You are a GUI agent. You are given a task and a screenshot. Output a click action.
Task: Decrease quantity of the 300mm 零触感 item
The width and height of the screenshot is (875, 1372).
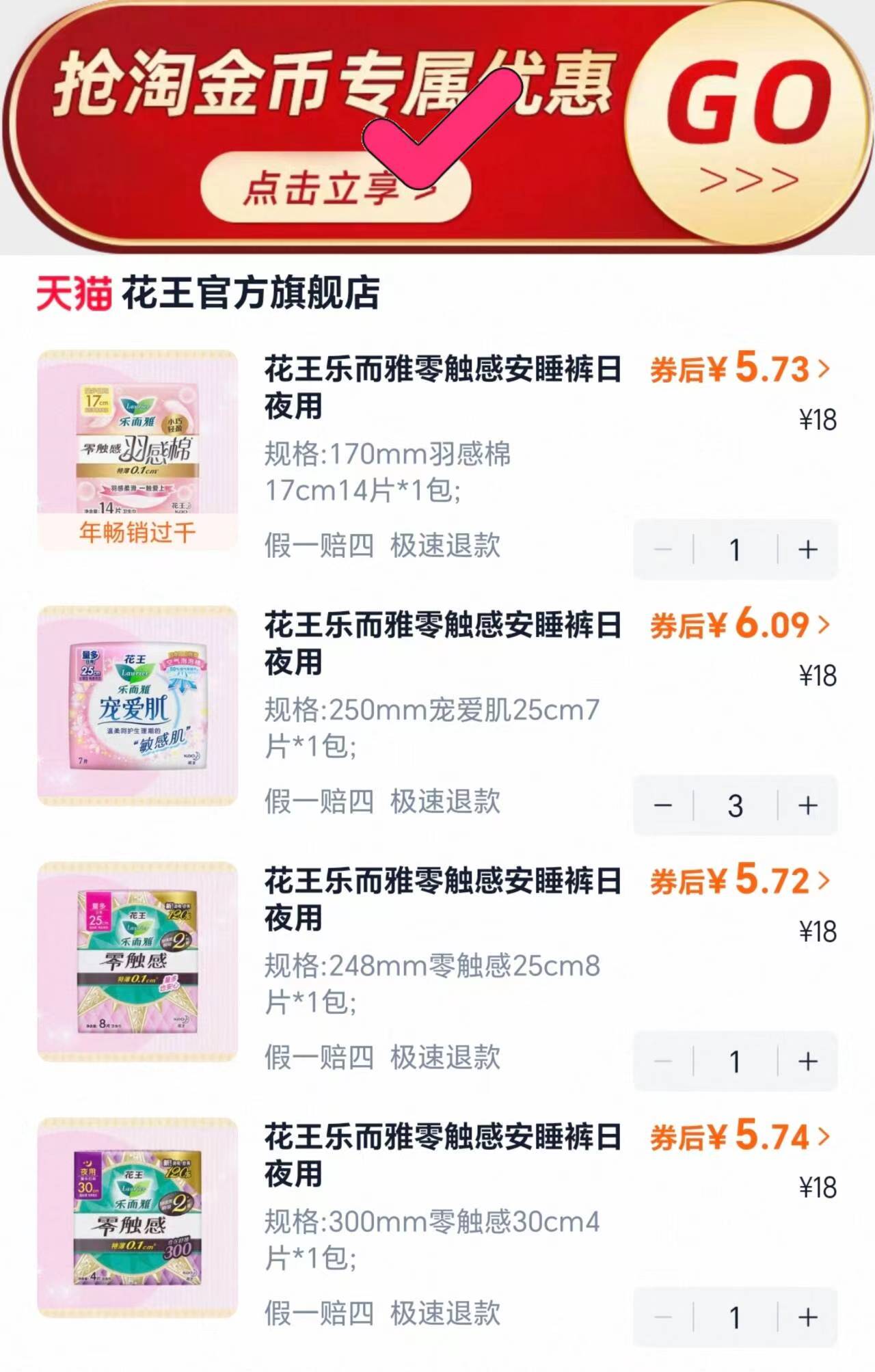[x=662, y=1316]
